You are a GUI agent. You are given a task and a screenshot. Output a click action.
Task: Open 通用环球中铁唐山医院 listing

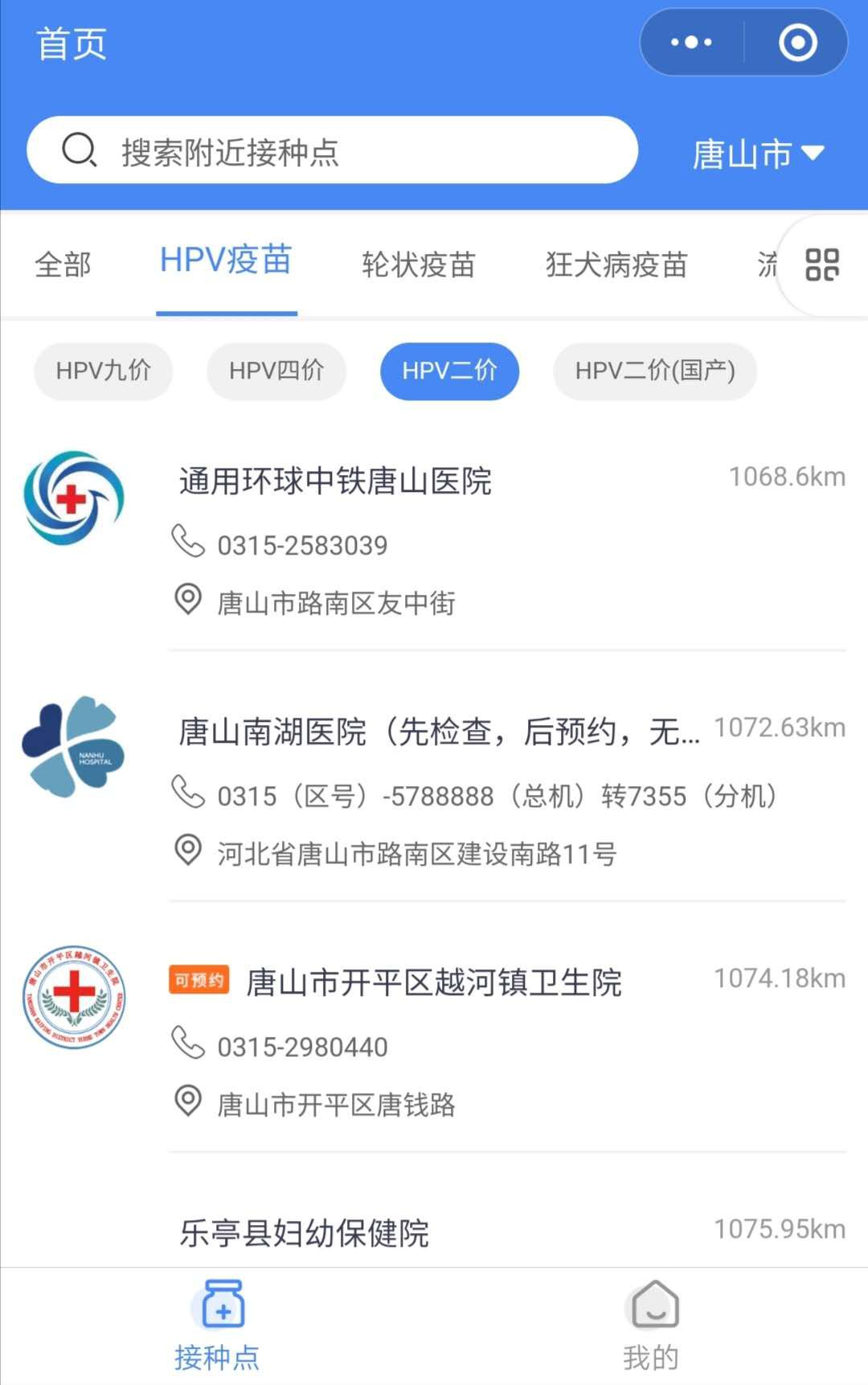[335, 481]
